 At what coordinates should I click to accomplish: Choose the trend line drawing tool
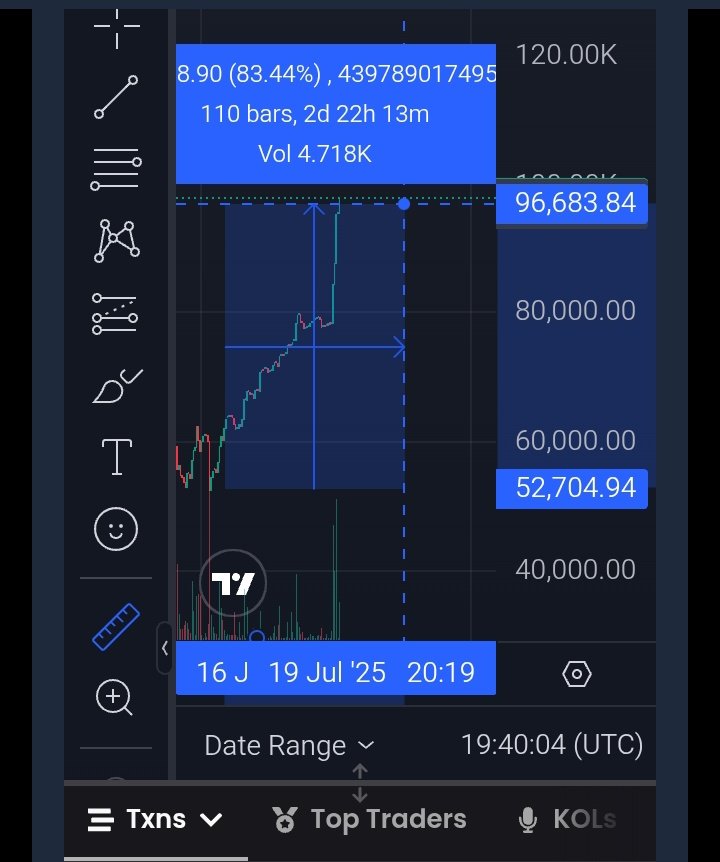(116, 97)
